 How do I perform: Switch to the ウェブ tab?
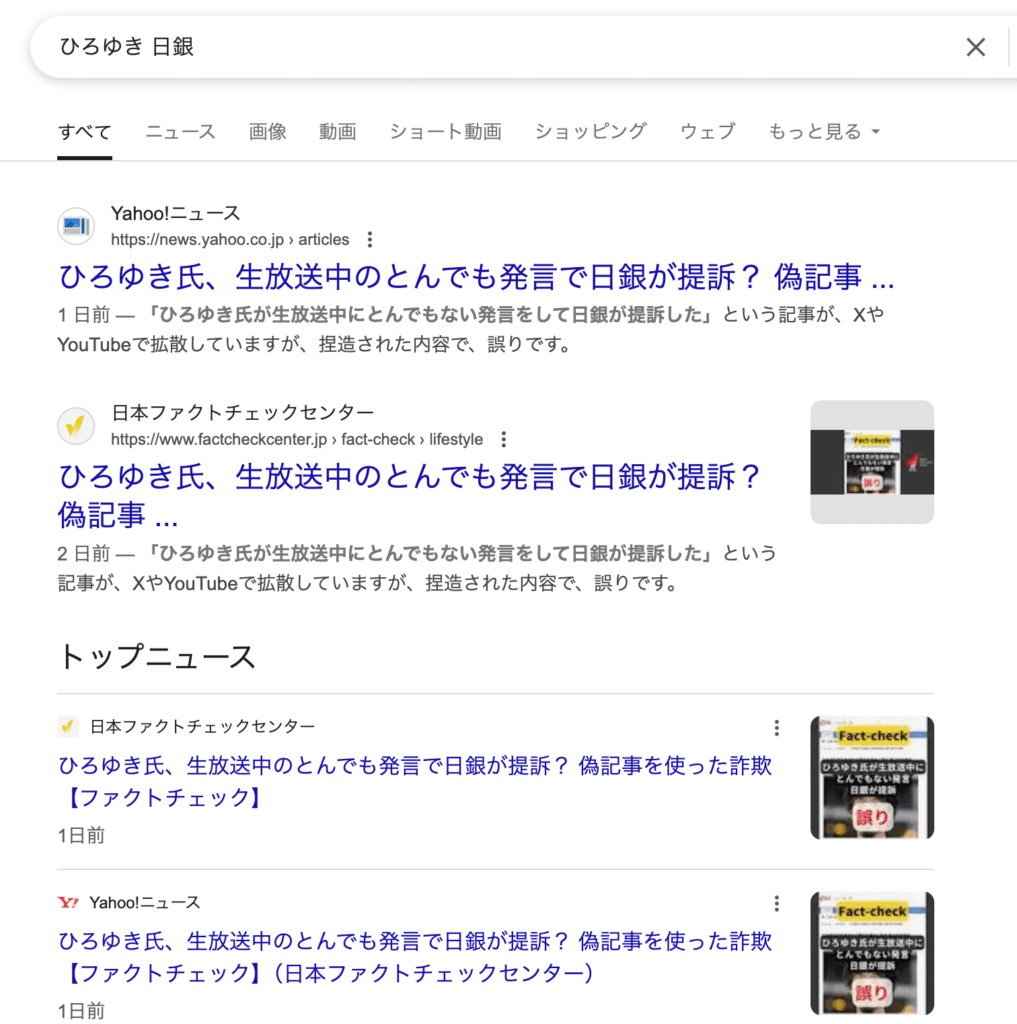click(707, 131)
